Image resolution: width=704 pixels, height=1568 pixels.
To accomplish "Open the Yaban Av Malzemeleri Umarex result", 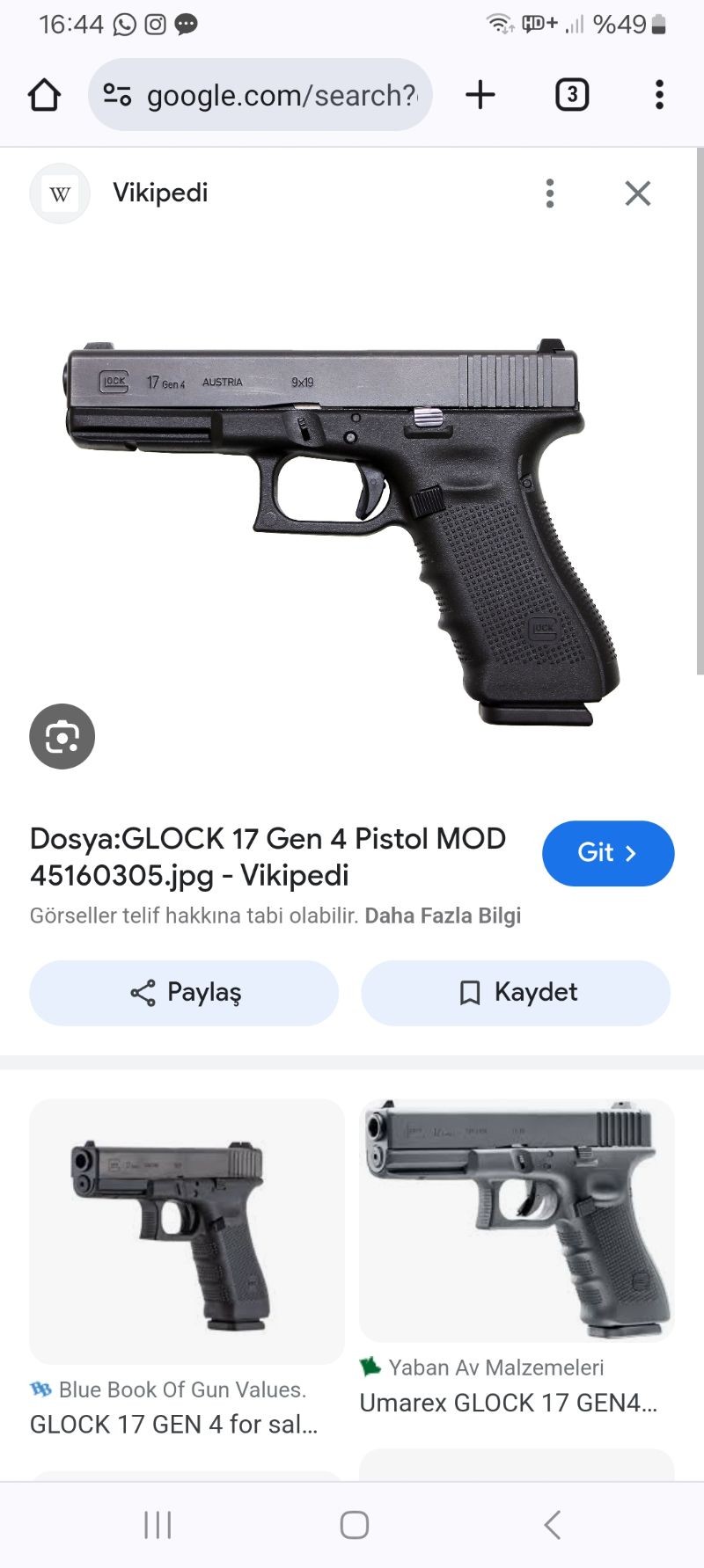I will click(517, 1256).
